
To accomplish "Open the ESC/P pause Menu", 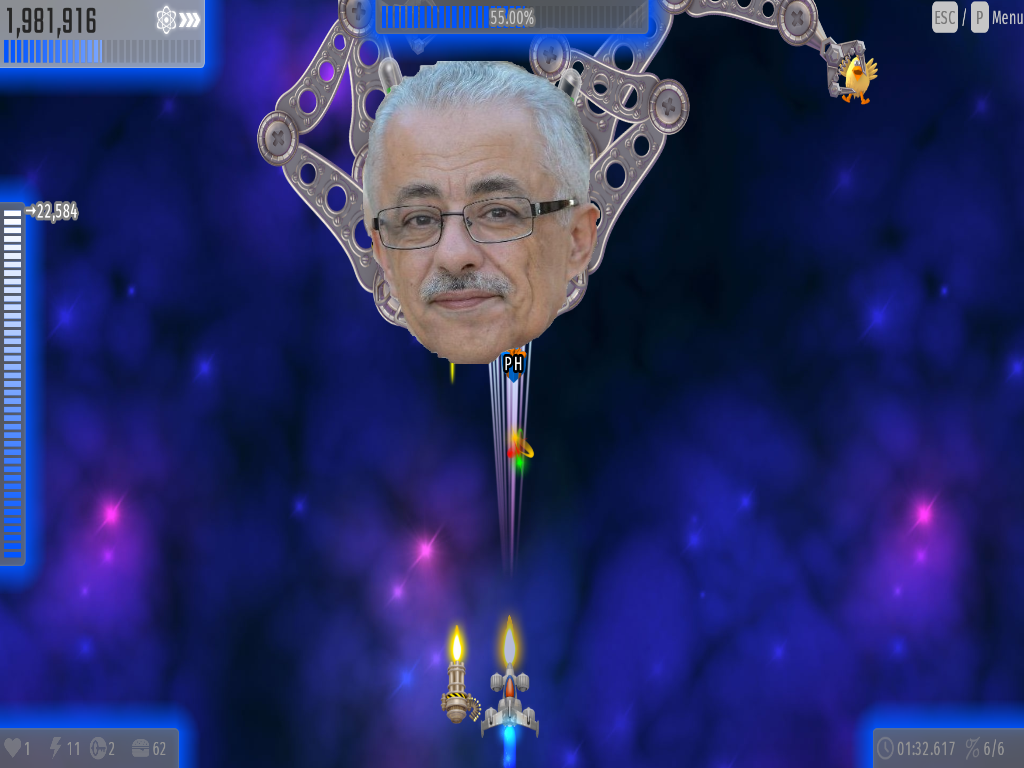I will coord(1006,17).
